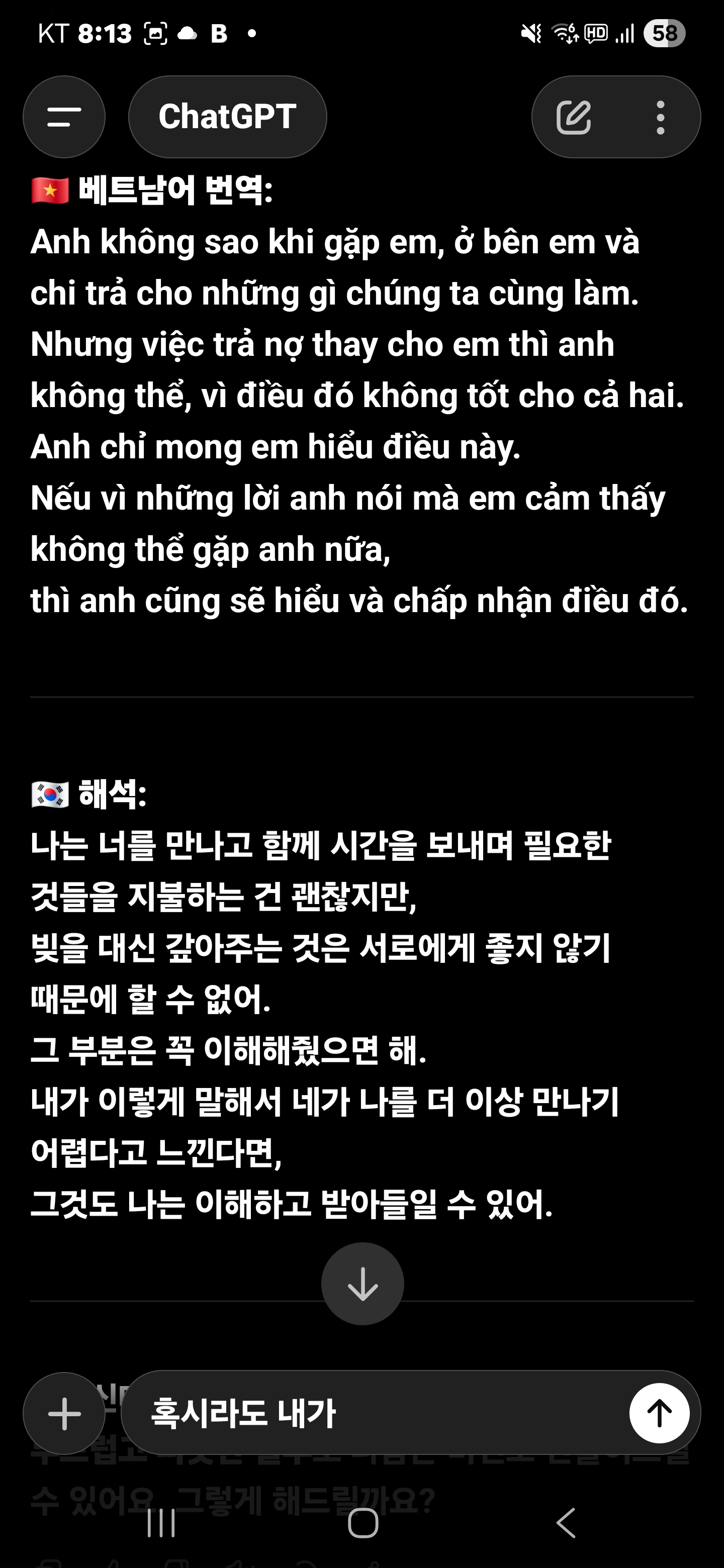724x1568 pixels.
Task: Open the plus attachment button
Action: click(x=64, y=1413)
